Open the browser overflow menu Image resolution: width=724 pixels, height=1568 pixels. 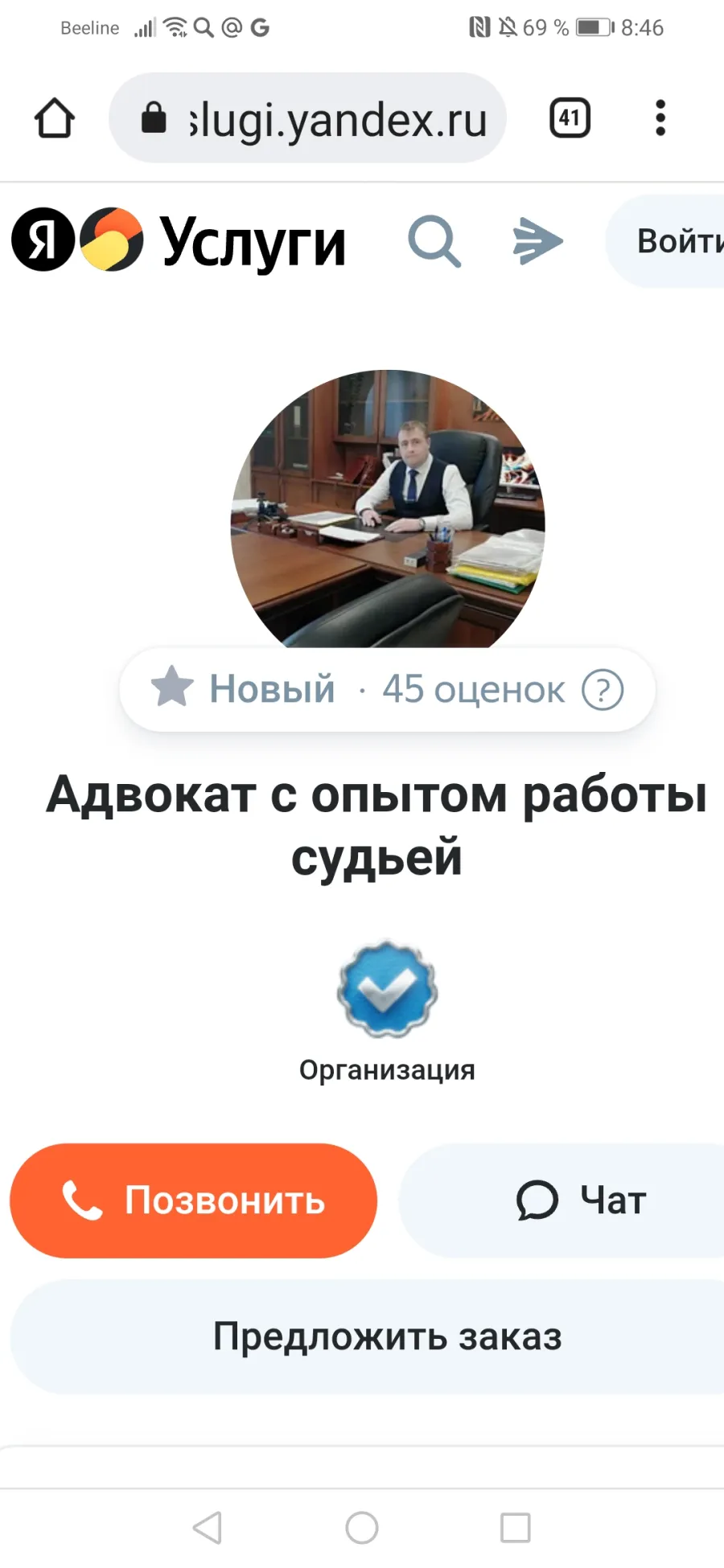pos(660,118)
